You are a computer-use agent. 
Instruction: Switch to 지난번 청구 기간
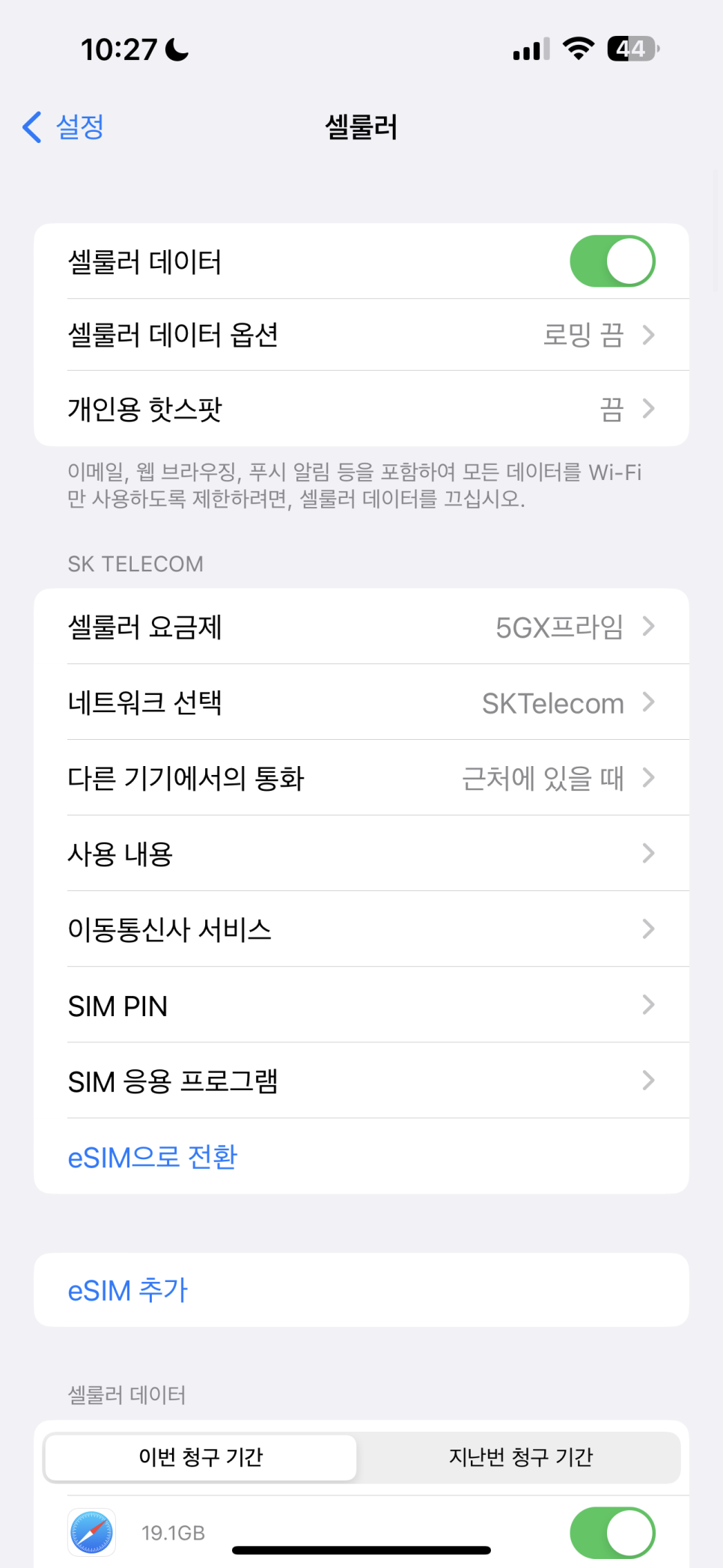[520, 1457]
